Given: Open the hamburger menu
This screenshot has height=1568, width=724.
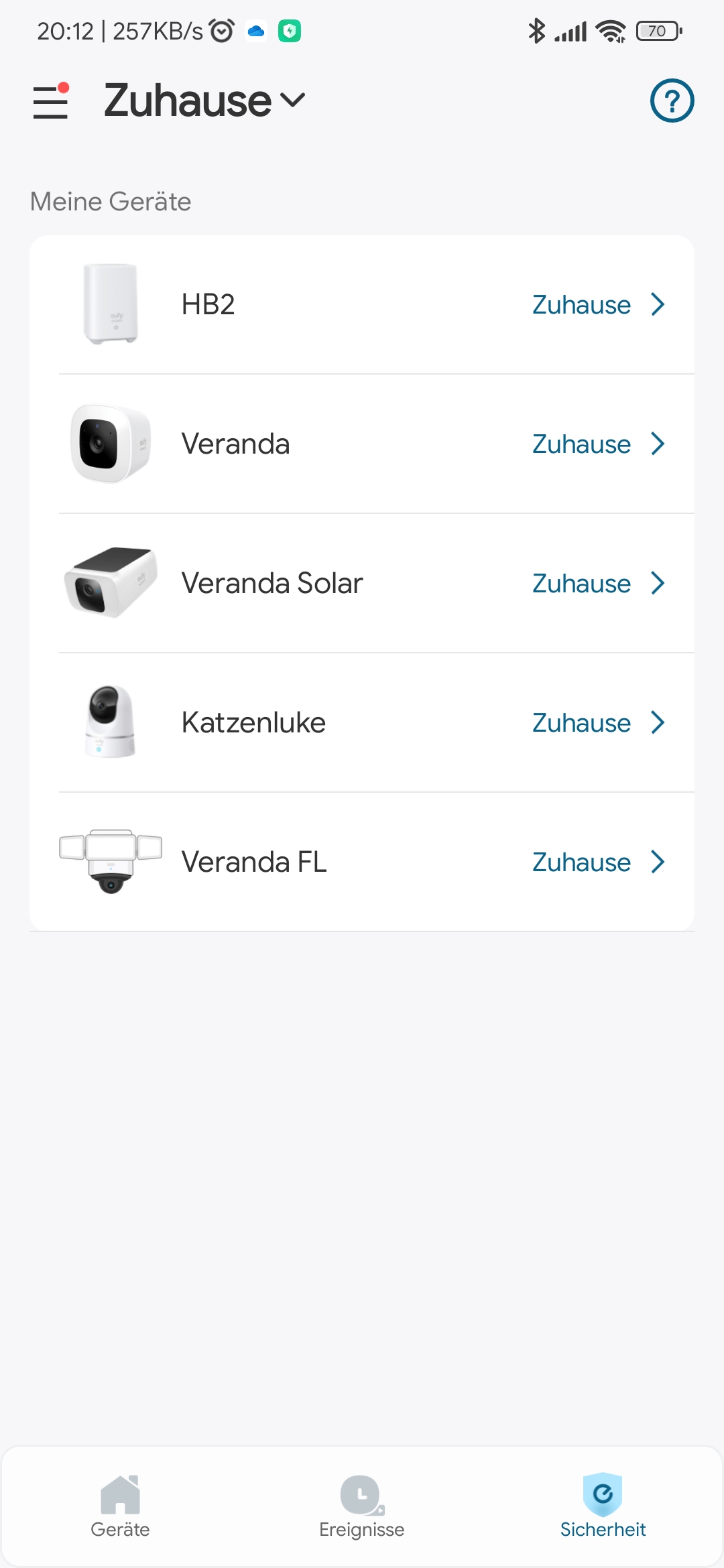Looking at the screenshot, I should [x=51, y=102].
